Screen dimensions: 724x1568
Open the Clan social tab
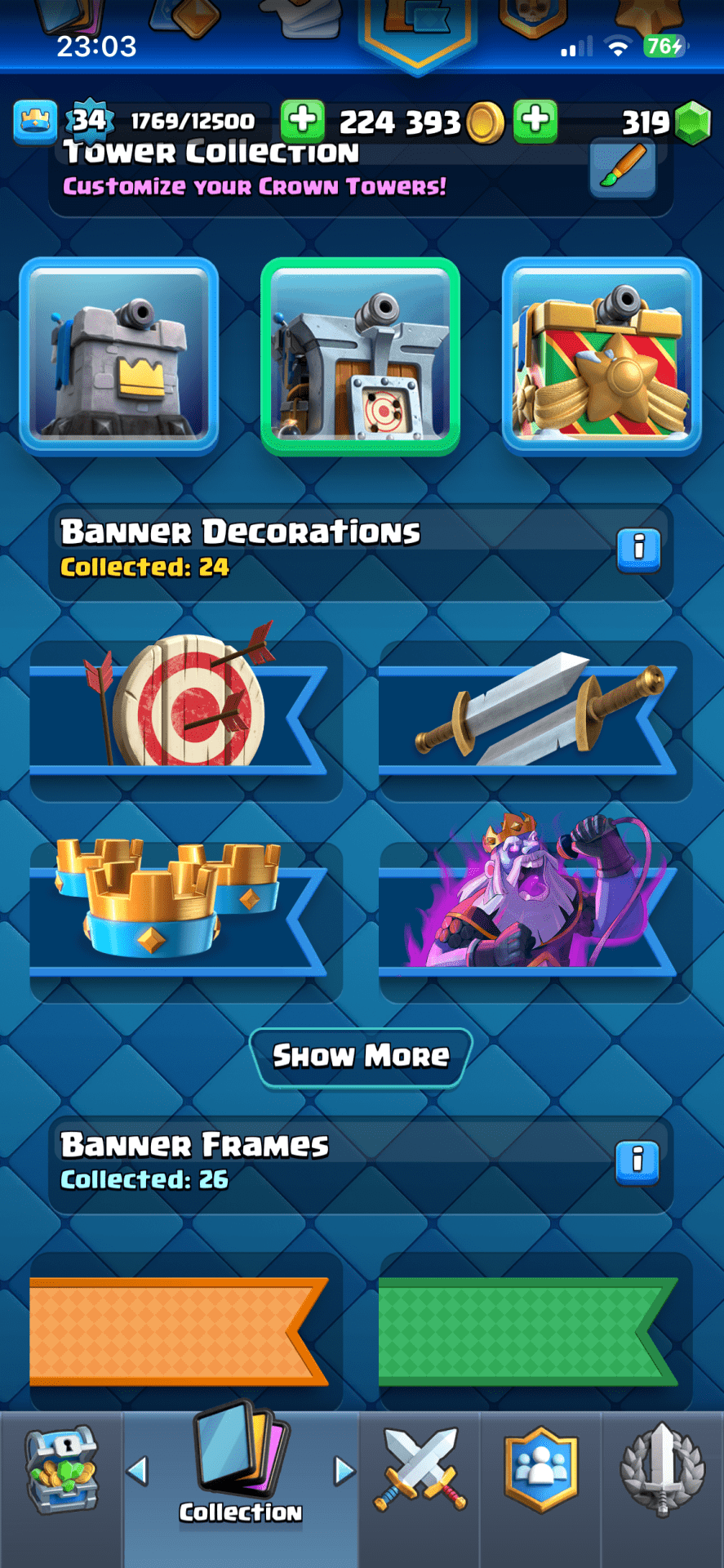[x=540, y=1468]
